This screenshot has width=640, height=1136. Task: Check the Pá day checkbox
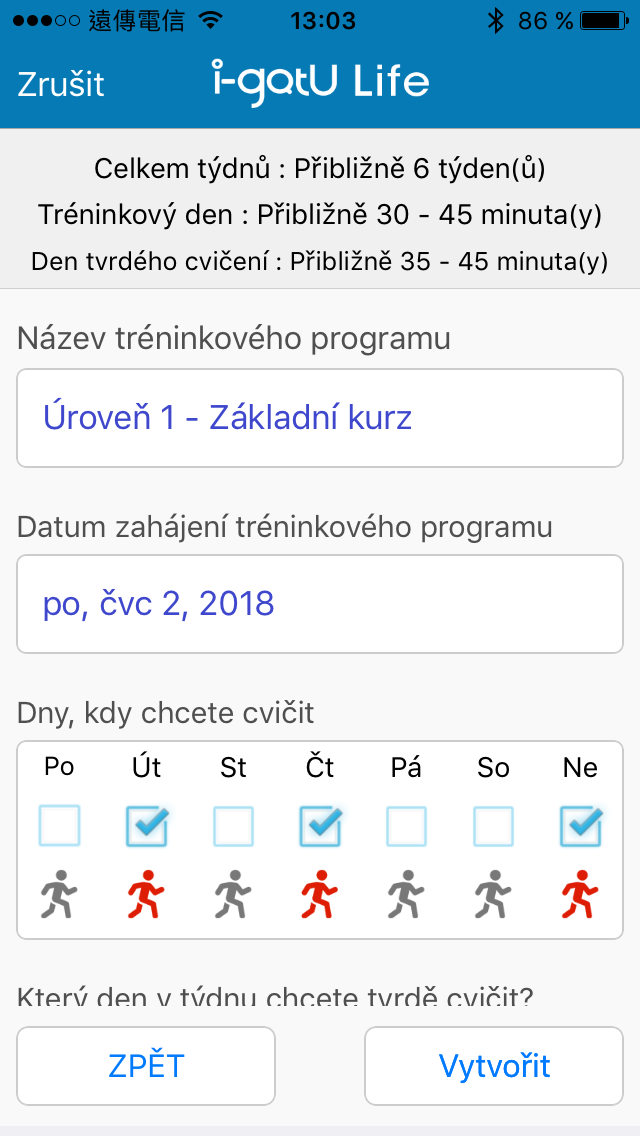click(407, 826)
